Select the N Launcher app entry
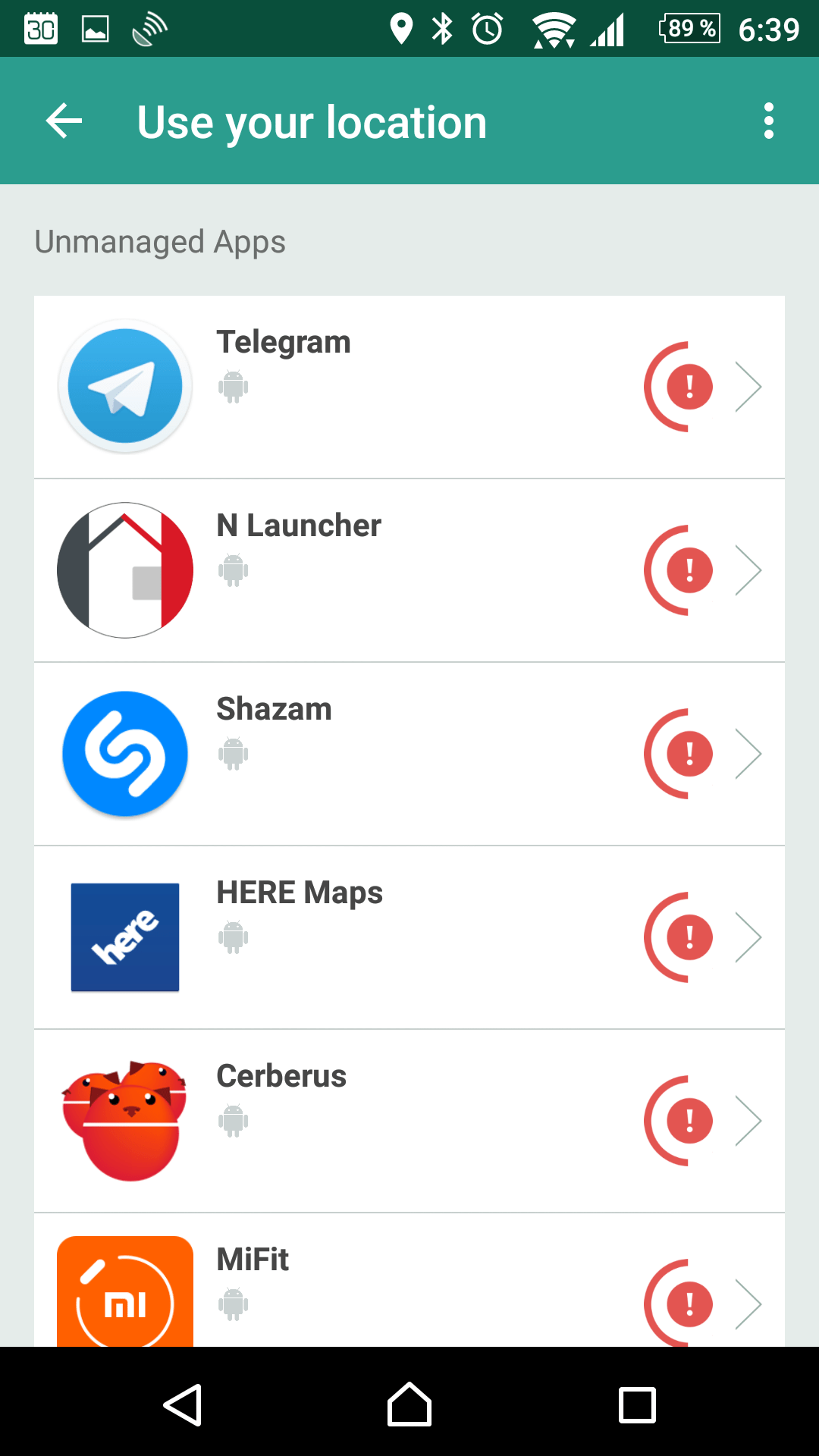This screenshot has width=819, height=1456. click(x=409, y=570)
